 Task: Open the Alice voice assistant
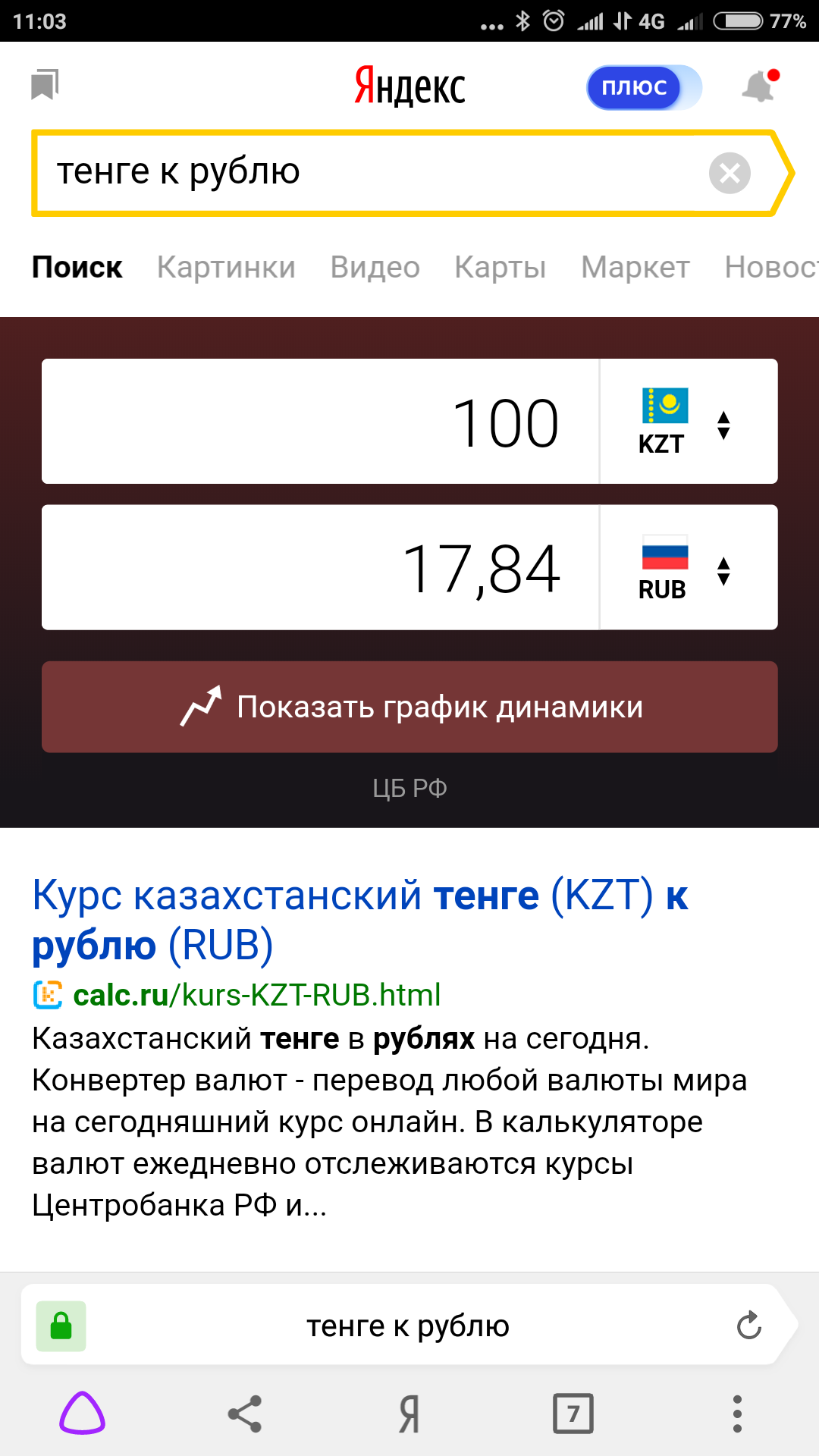(83, 1414)
